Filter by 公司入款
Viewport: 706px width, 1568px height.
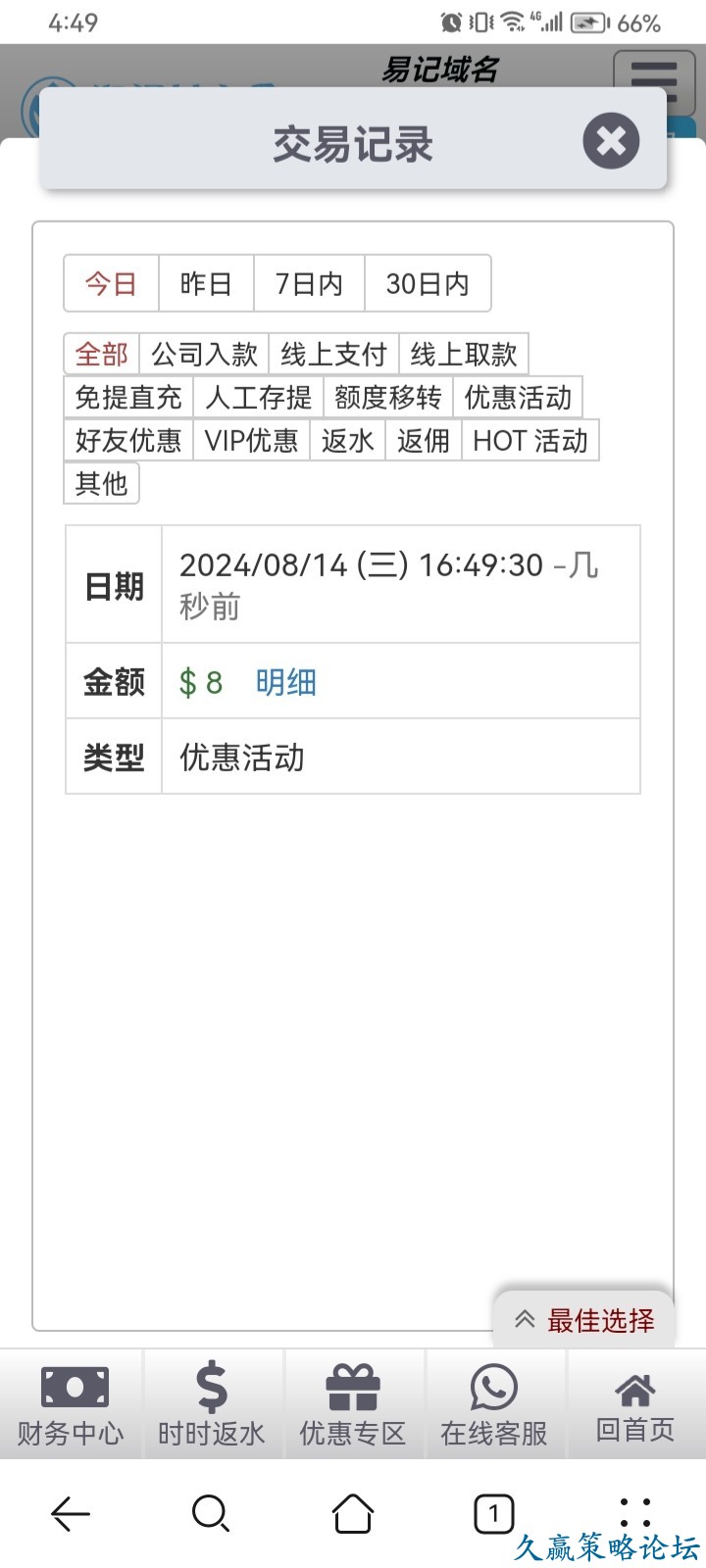point(204,354)
